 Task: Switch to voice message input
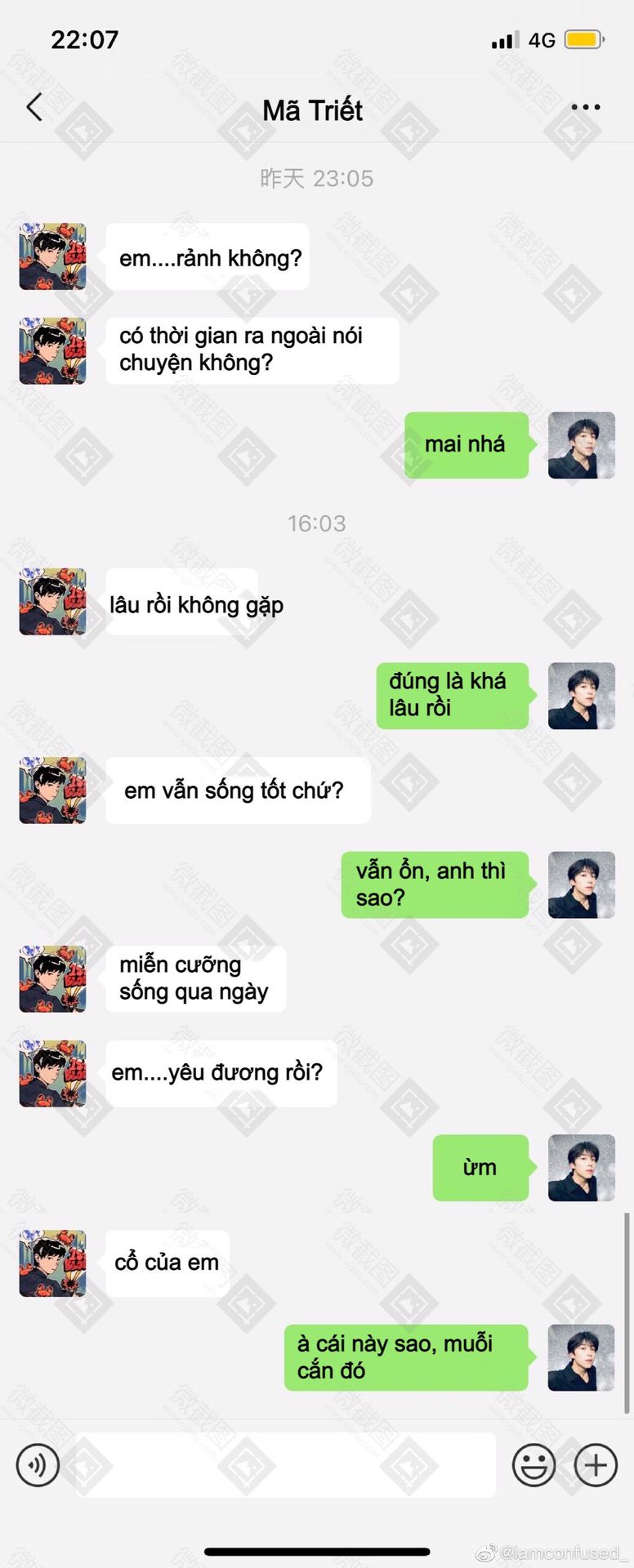pyautogui.click(x=38, y=1464)
